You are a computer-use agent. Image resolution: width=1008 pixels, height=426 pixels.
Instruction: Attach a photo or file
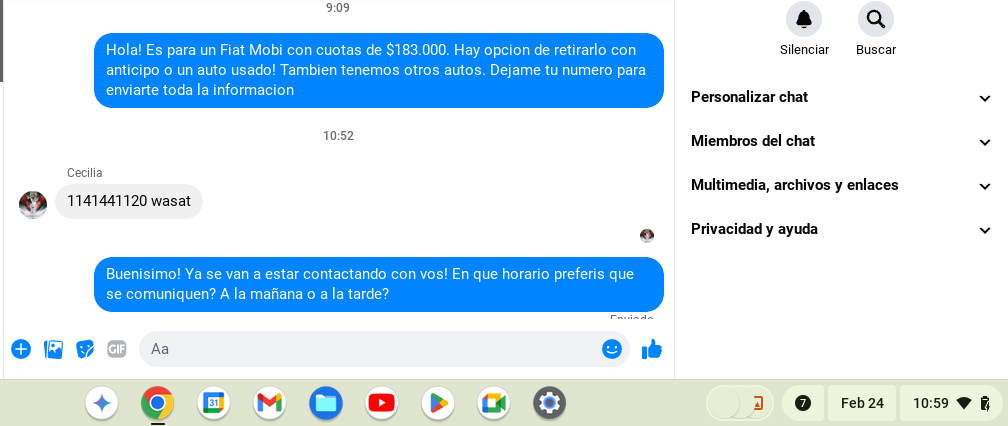tap(53, 349)
